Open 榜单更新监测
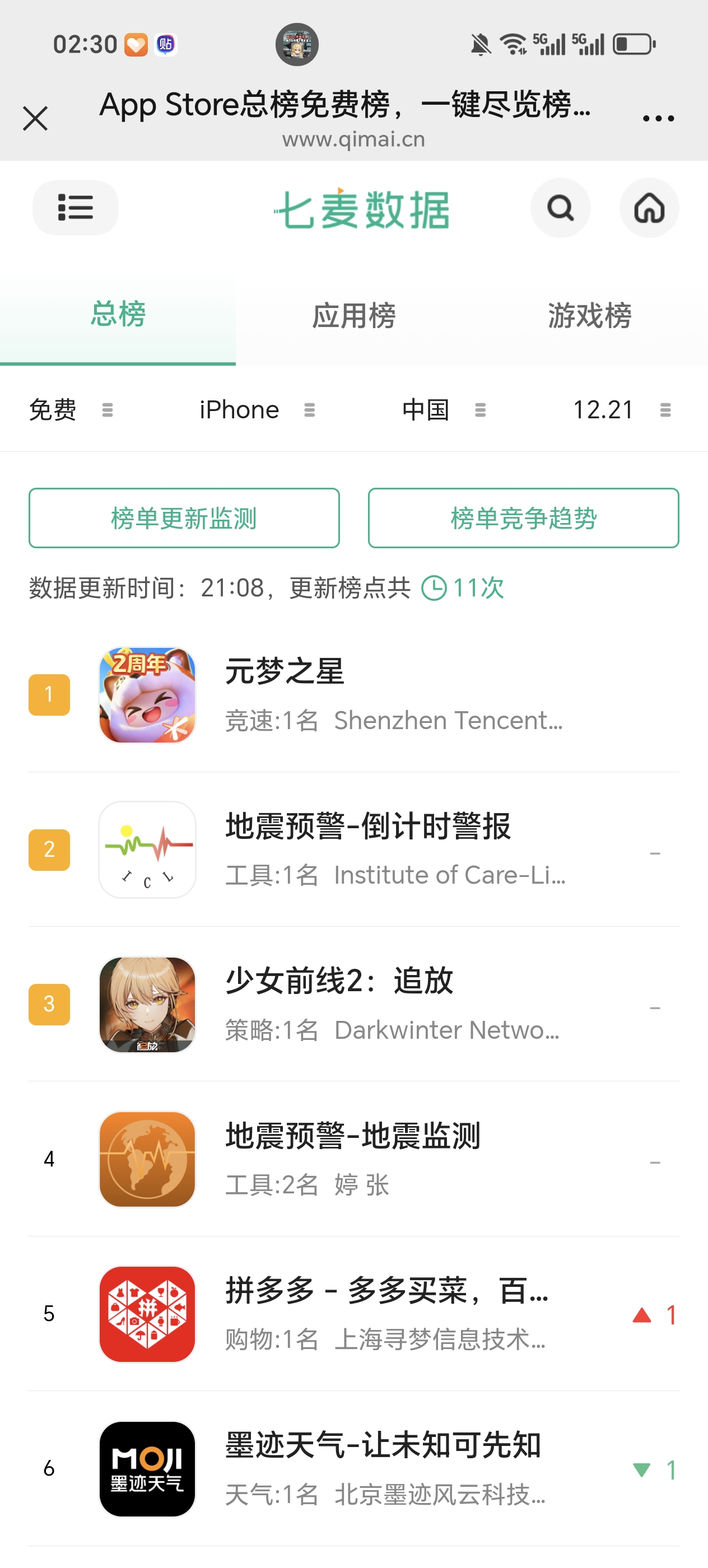The image size is (708, 1568). 184,518
